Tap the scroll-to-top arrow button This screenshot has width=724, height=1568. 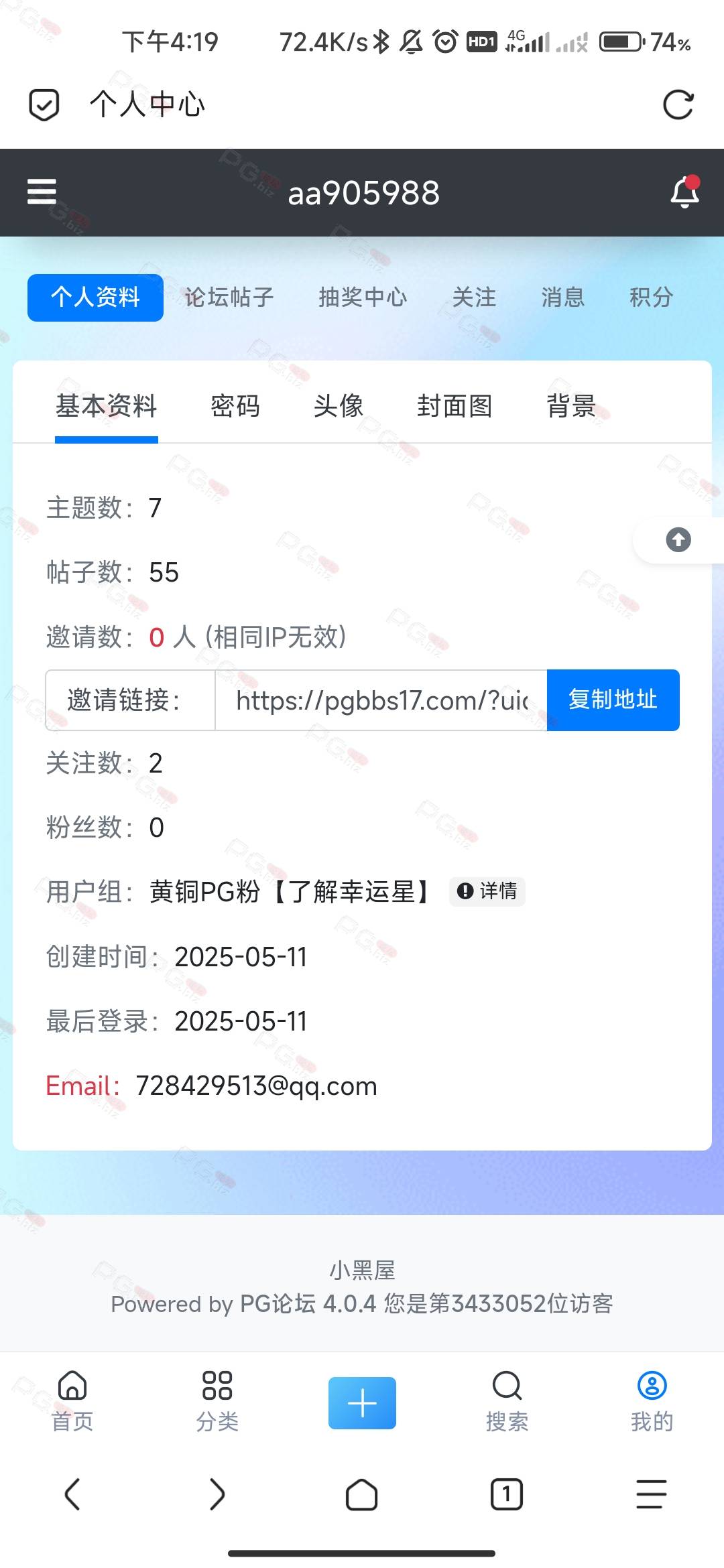[x=678, y=539]
